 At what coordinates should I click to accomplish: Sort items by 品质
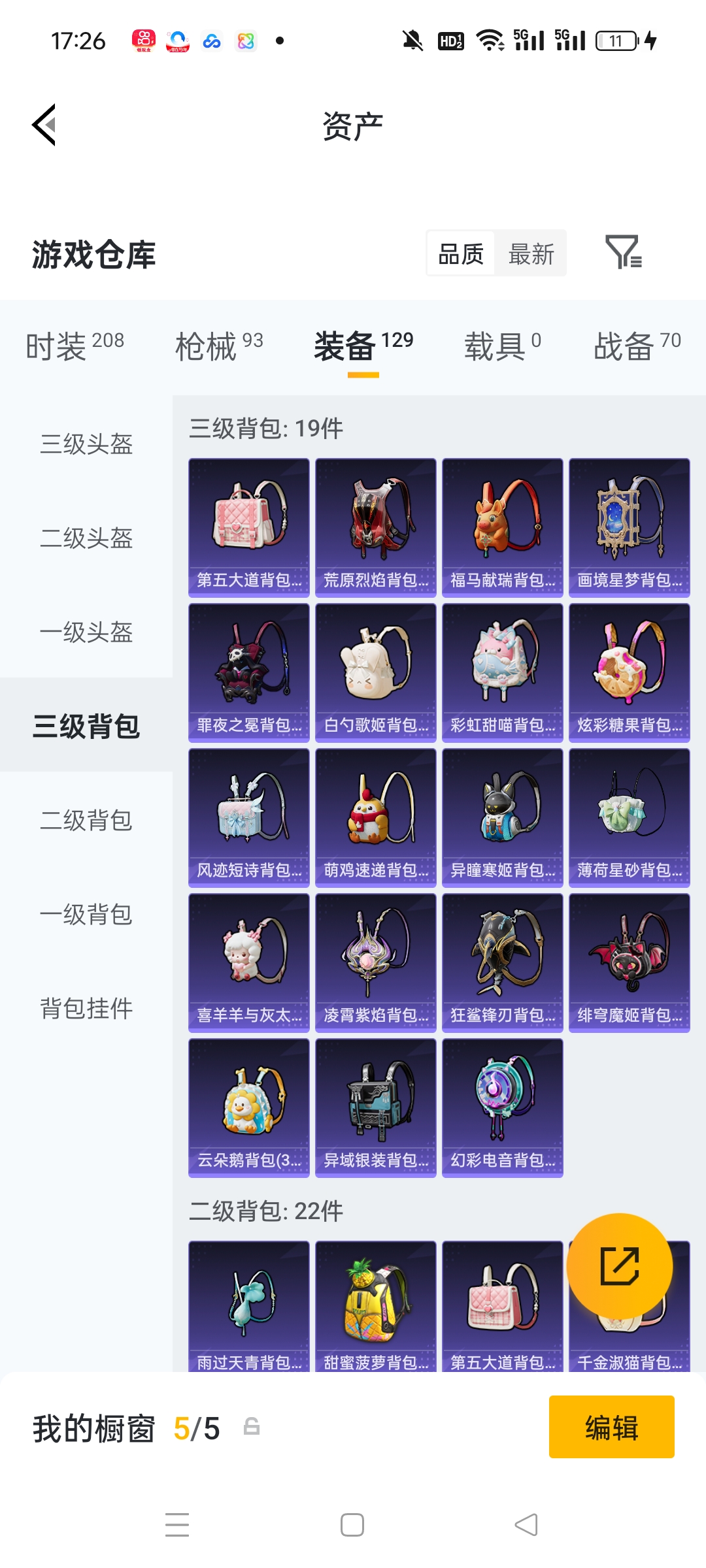pyautogui.click(x=461, y=253)
